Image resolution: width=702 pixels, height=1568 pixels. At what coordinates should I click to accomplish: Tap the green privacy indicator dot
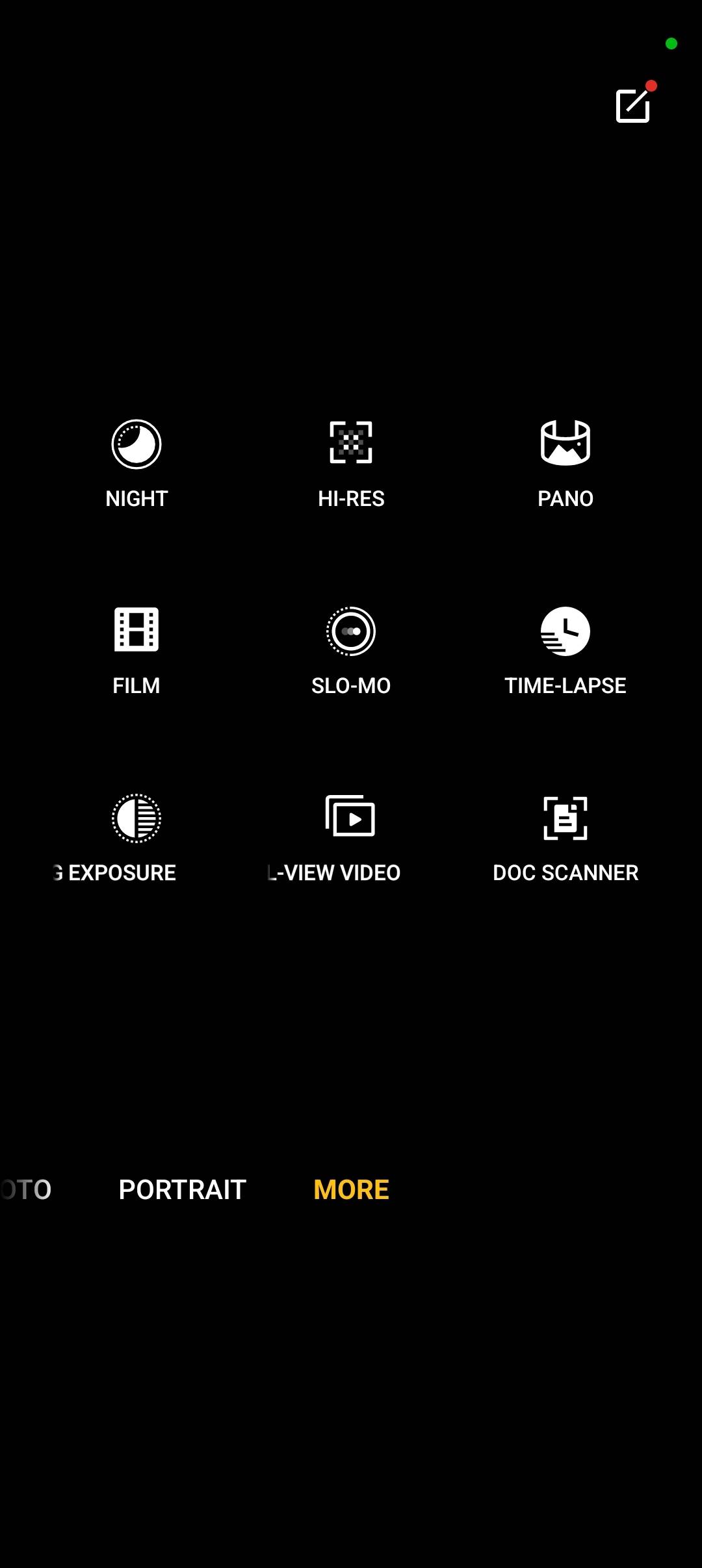[671, 44]
